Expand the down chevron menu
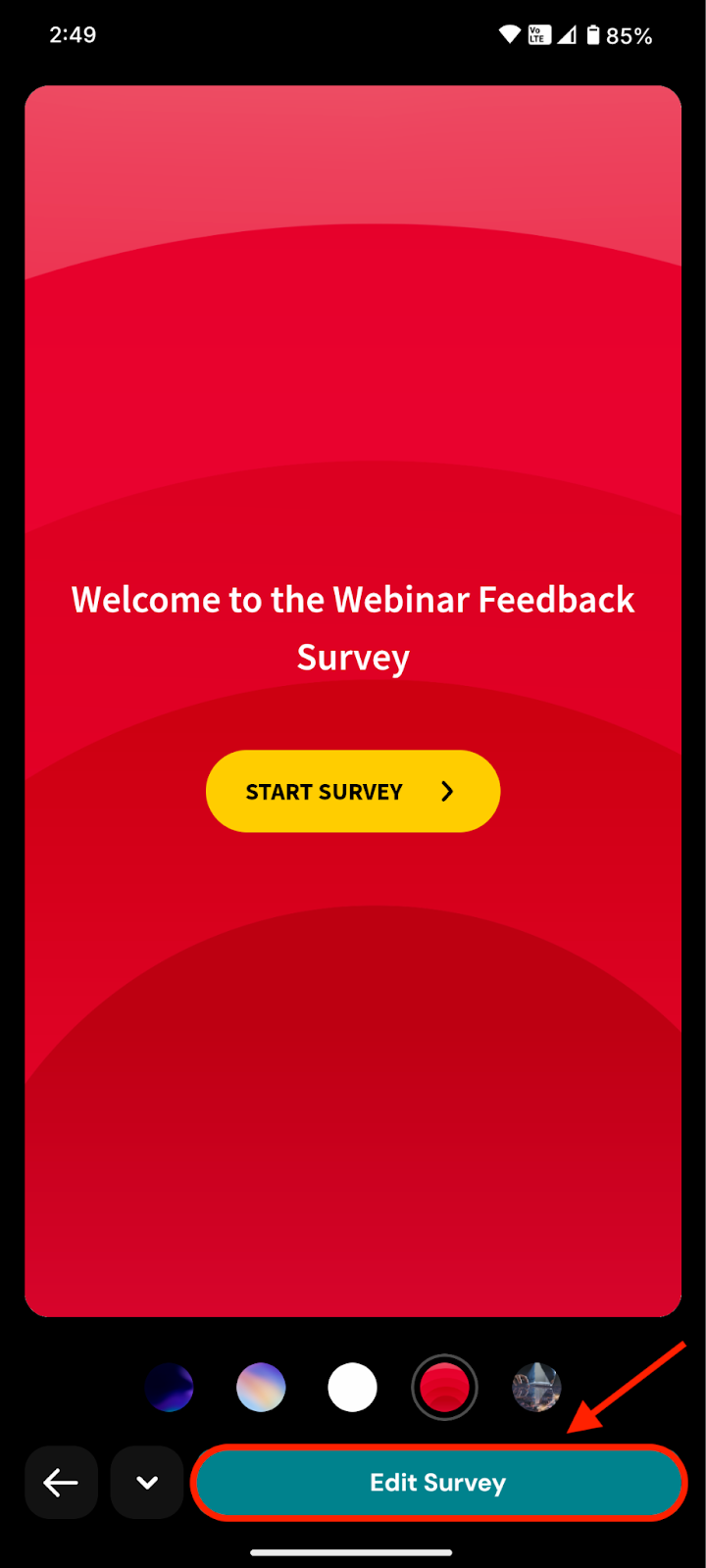Image resolution: width=706 pixels, height=1568 pixels. (x=147, y=1483)
